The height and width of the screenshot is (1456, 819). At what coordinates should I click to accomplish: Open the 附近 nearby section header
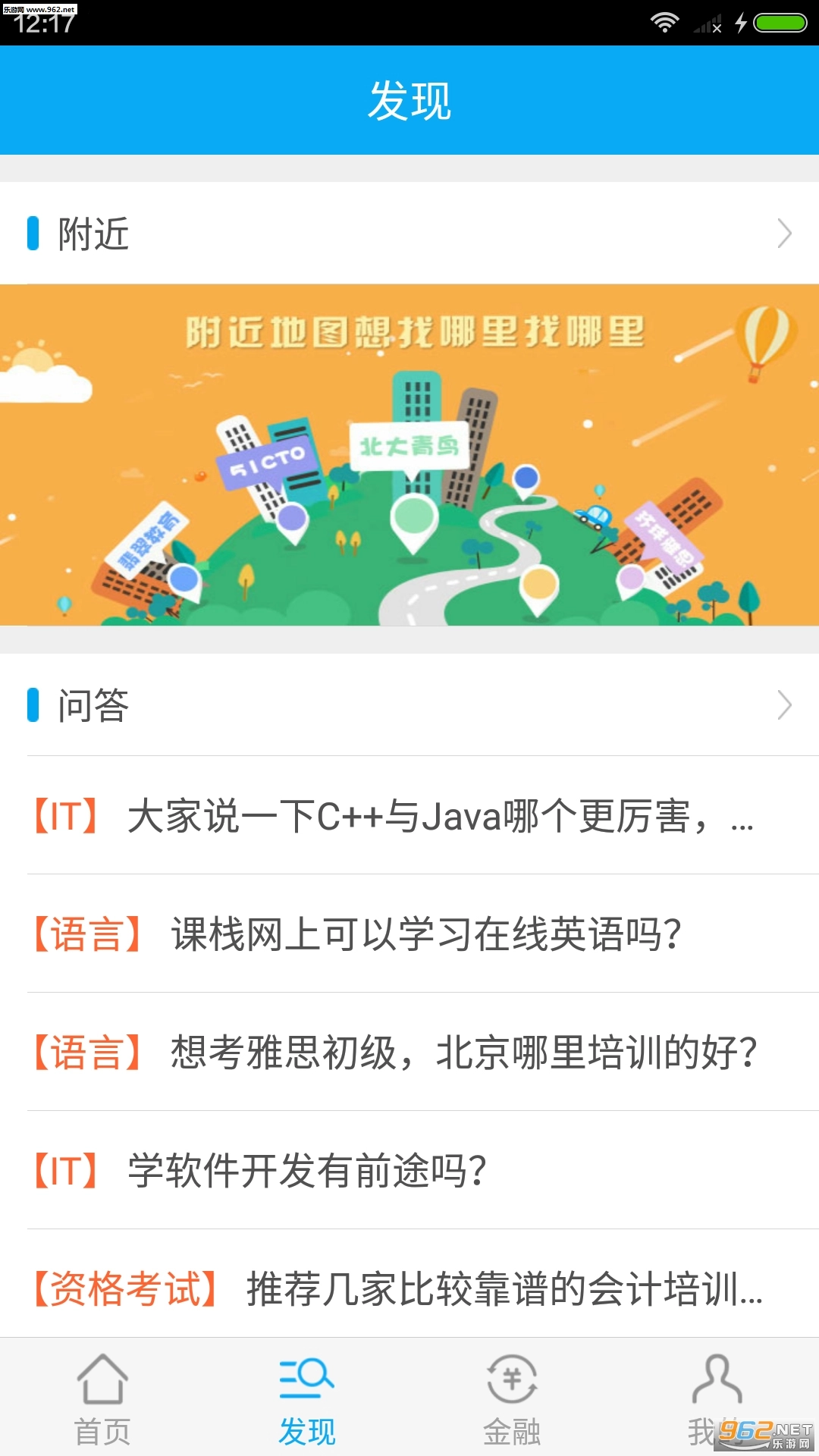(91, 235)
